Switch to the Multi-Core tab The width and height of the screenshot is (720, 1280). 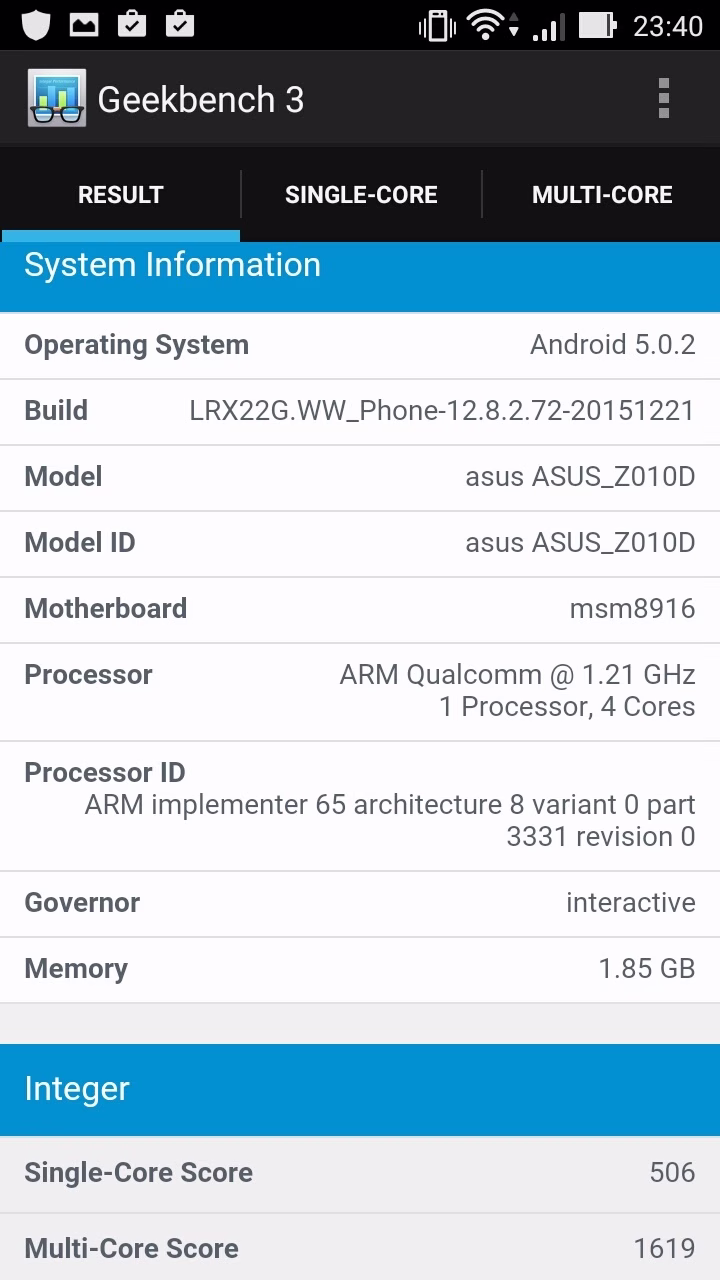point(602,194)
